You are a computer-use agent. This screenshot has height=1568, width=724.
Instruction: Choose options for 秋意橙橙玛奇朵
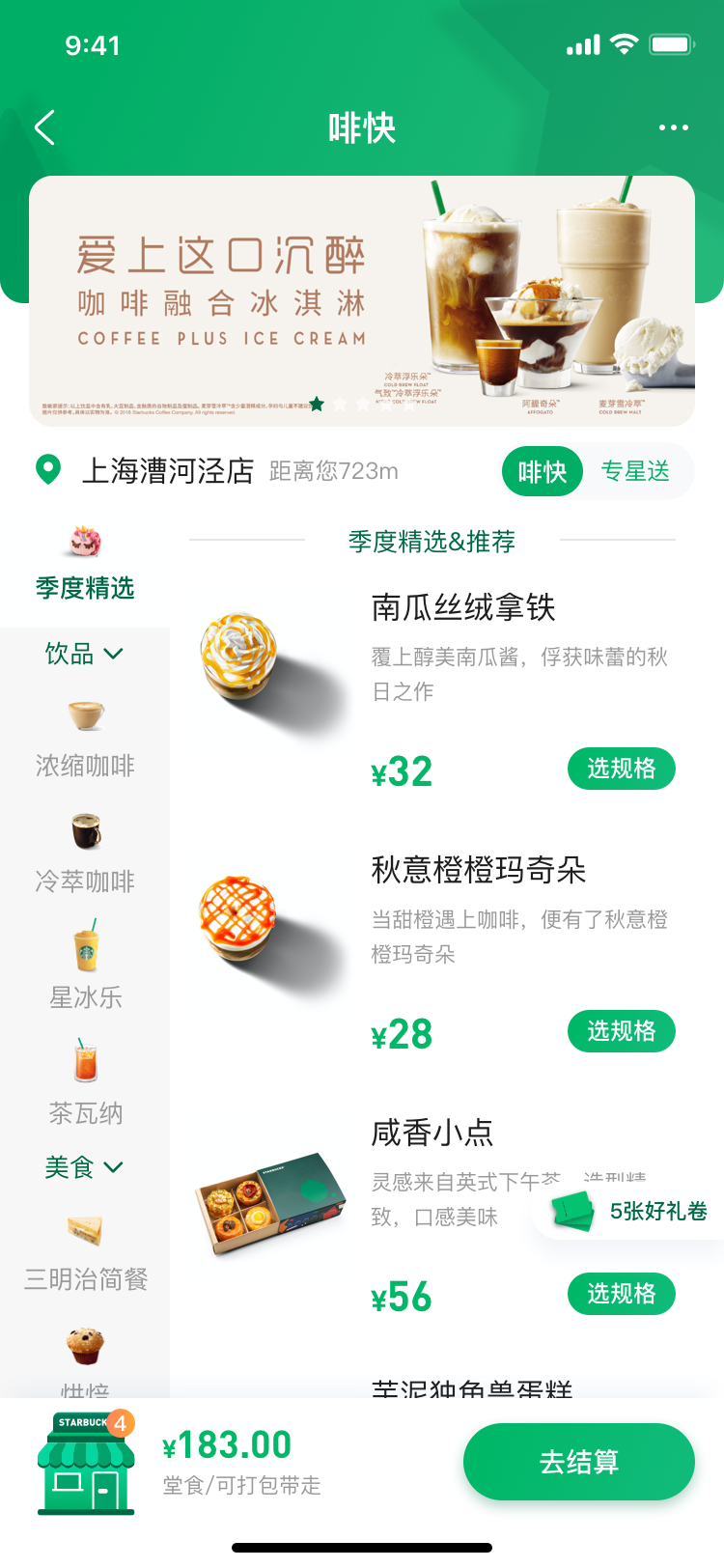coord(621,1031)
